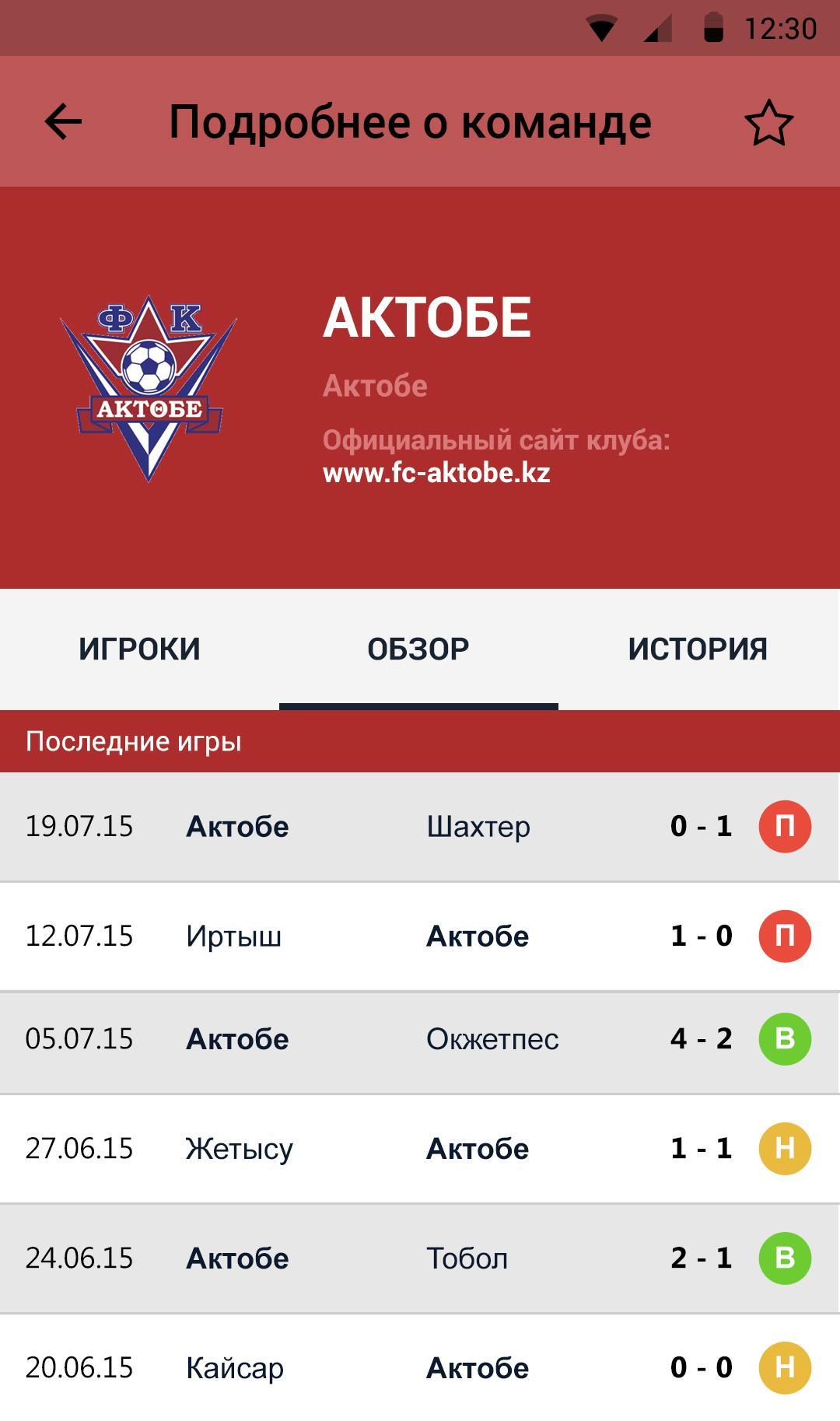Tap the red П badge for Иртыш match
Viewport: 840px width, 1421px height.
coord(786,937)
